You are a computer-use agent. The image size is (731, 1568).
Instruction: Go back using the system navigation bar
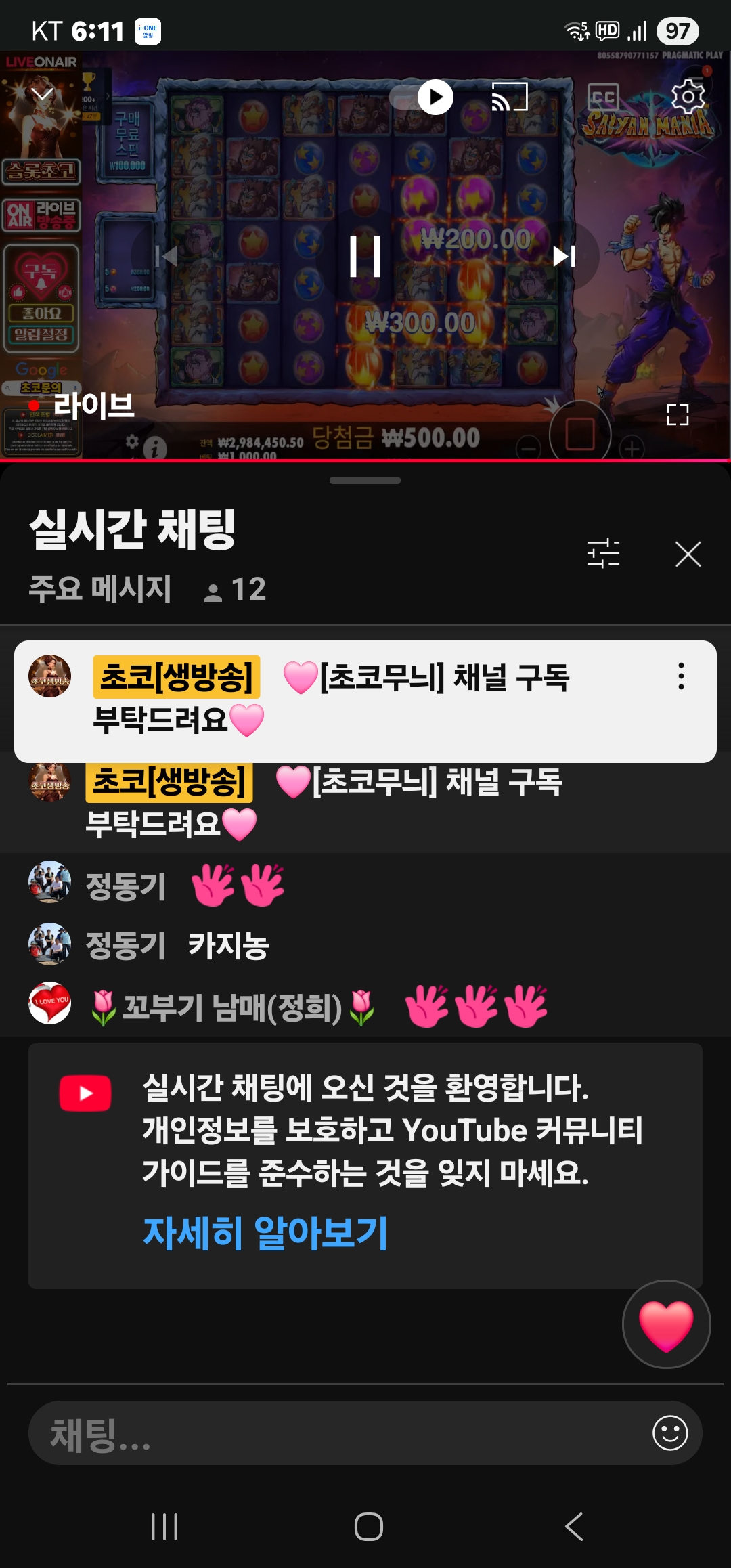click(573, 1527)
